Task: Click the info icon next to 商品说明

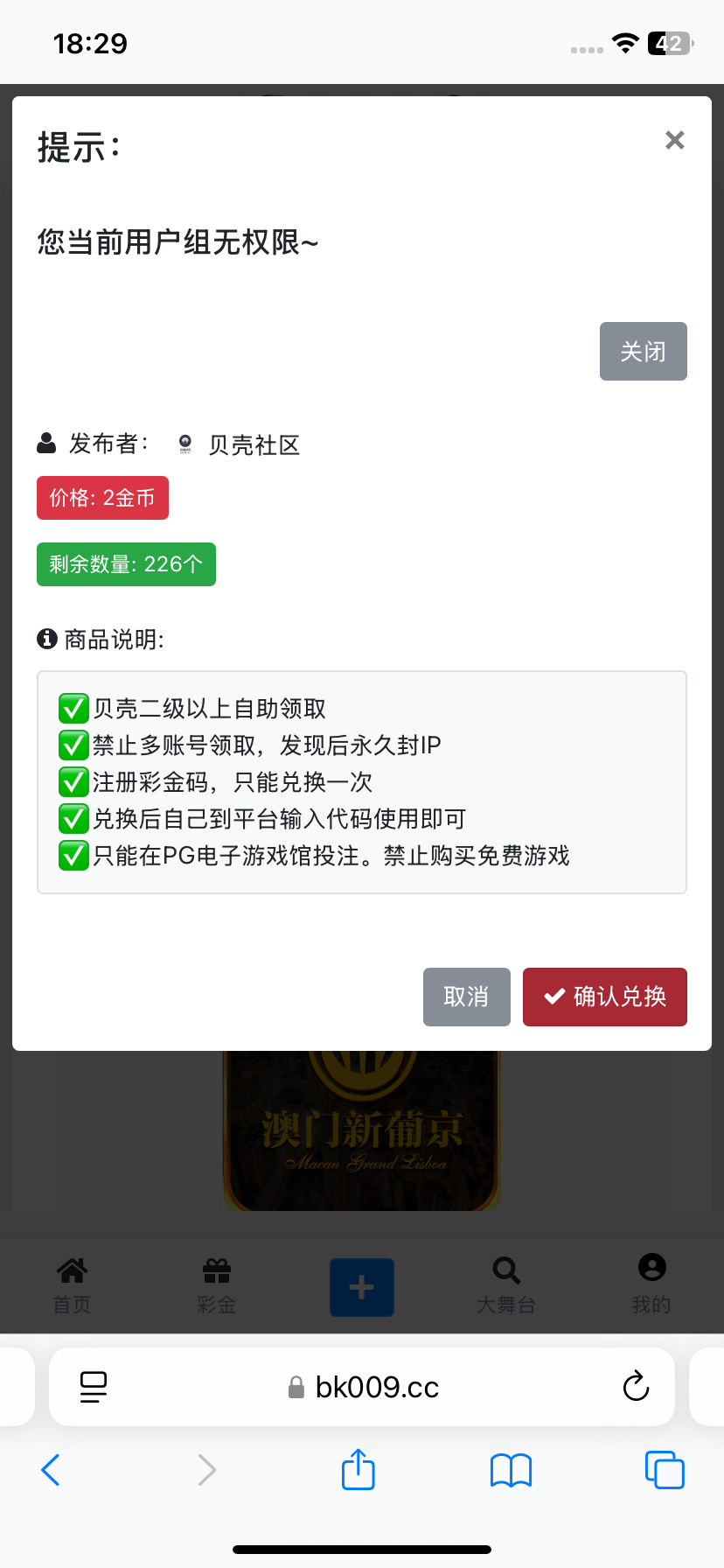Action: coord(46,639)
